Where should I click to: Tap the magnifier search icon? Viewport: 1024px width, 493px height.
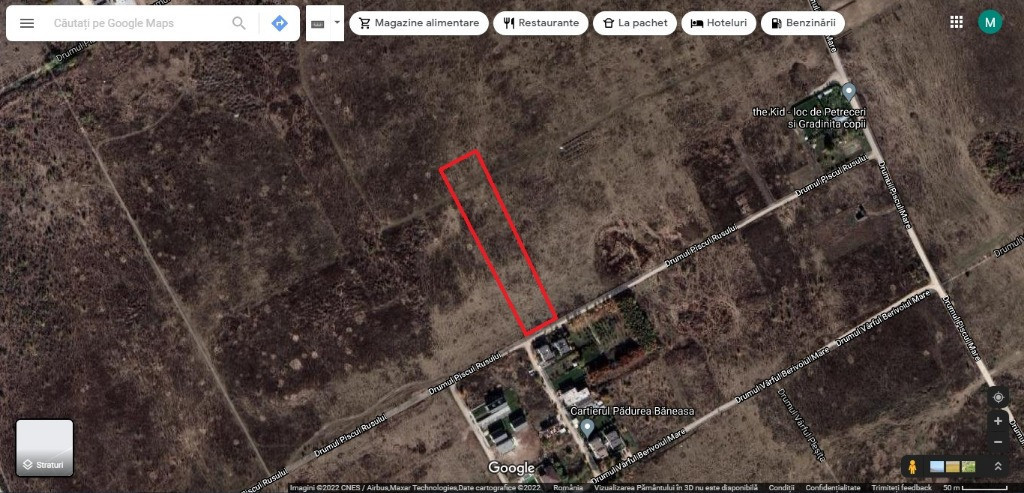pos(239,23)
